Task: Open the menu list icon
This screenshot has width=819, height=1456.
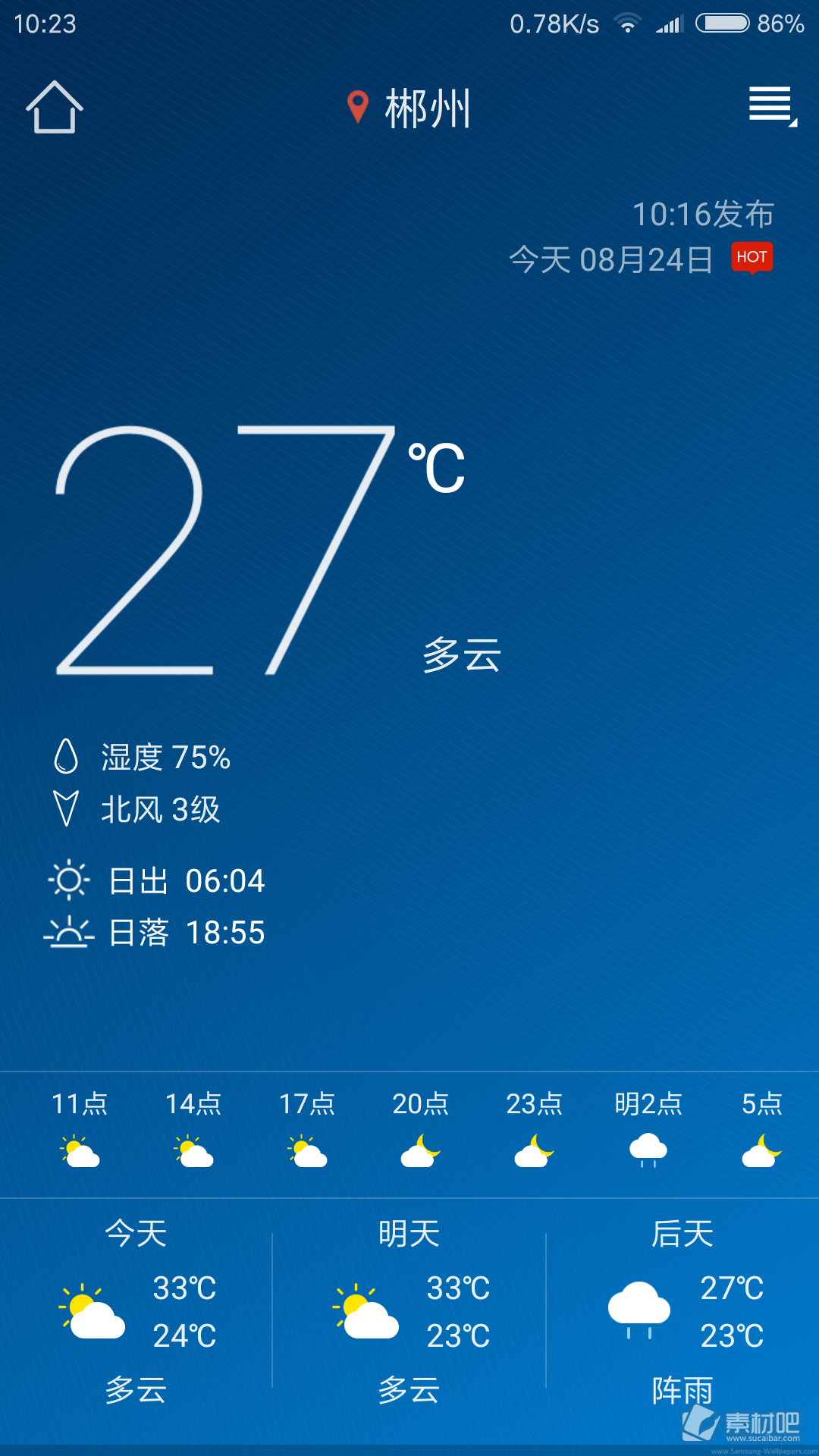Action: [x=772, y=106]
